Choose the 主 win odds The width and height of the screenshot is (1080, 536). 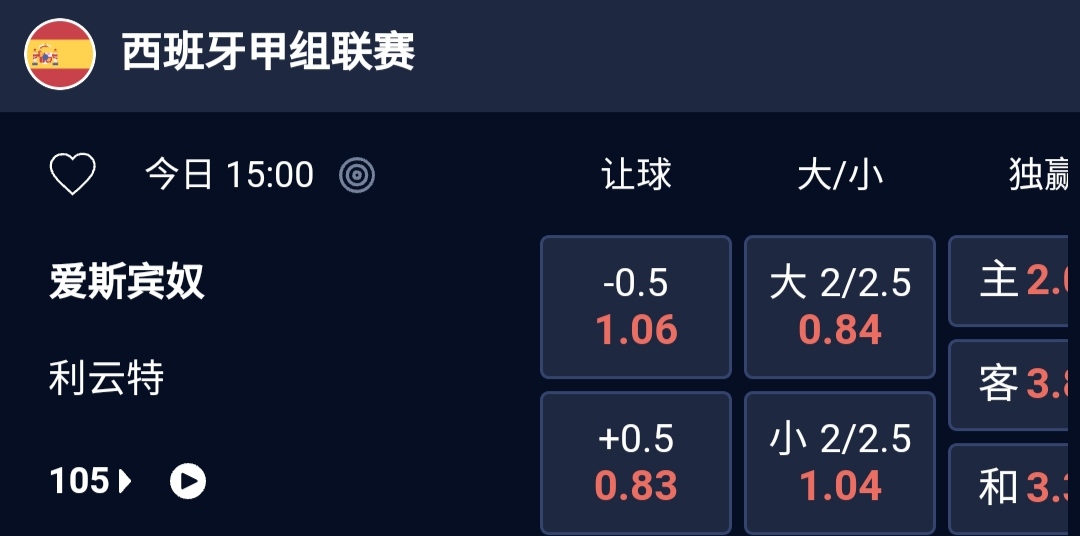click(x=1012, y=281)
